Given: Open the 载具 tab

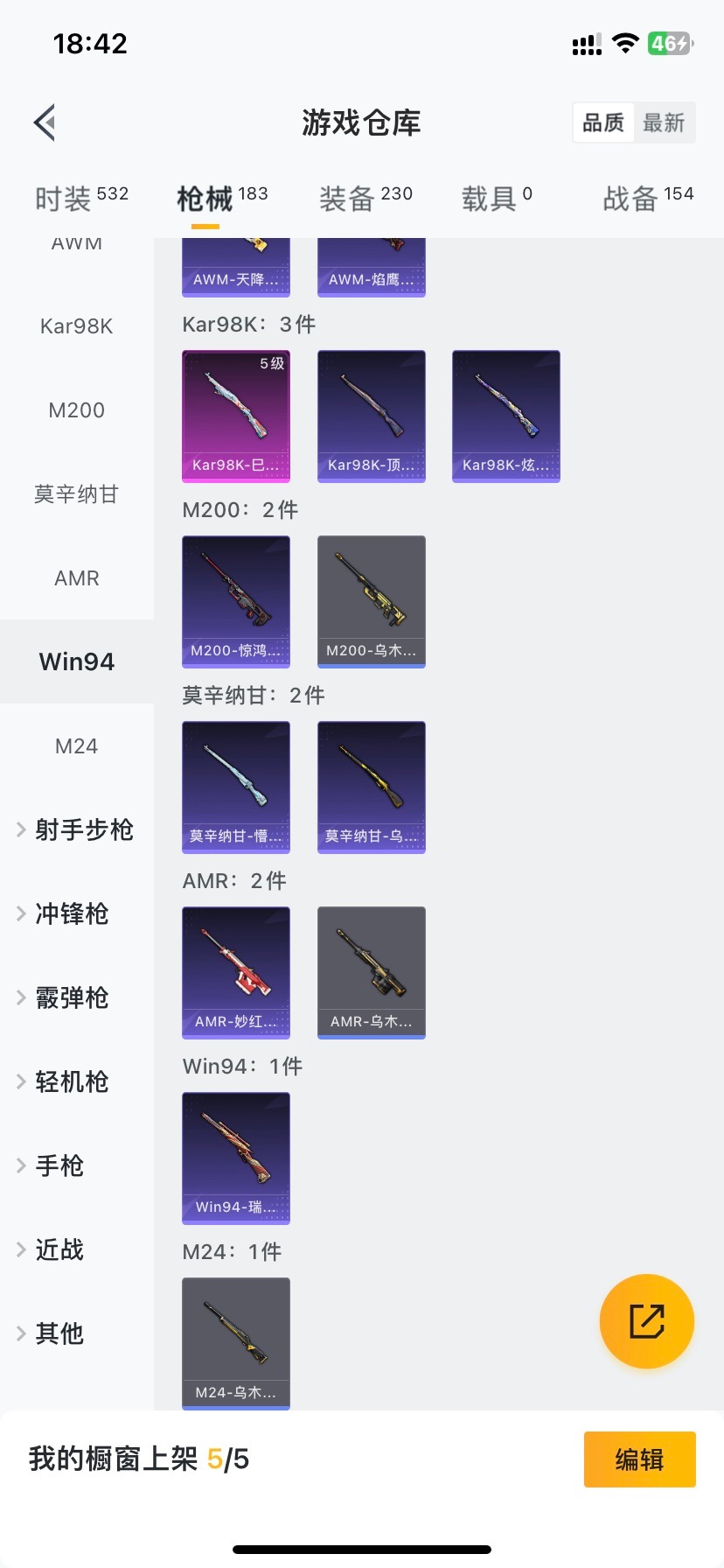Looking at the screenshot, I should 496,199.
